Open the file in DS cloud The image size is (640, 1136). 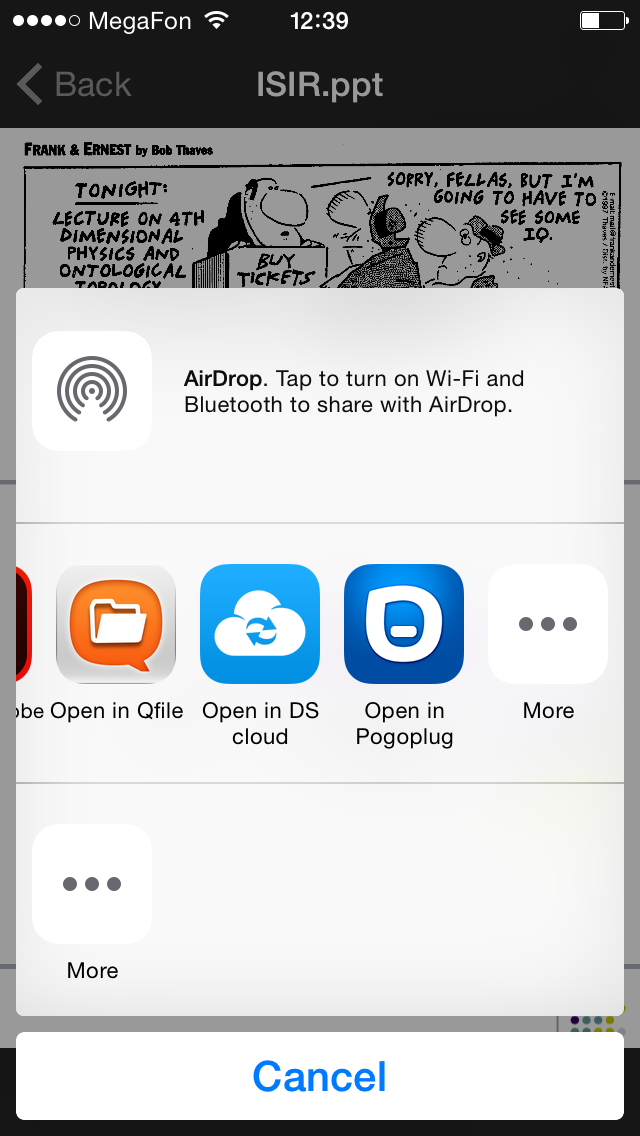point(260,625)
